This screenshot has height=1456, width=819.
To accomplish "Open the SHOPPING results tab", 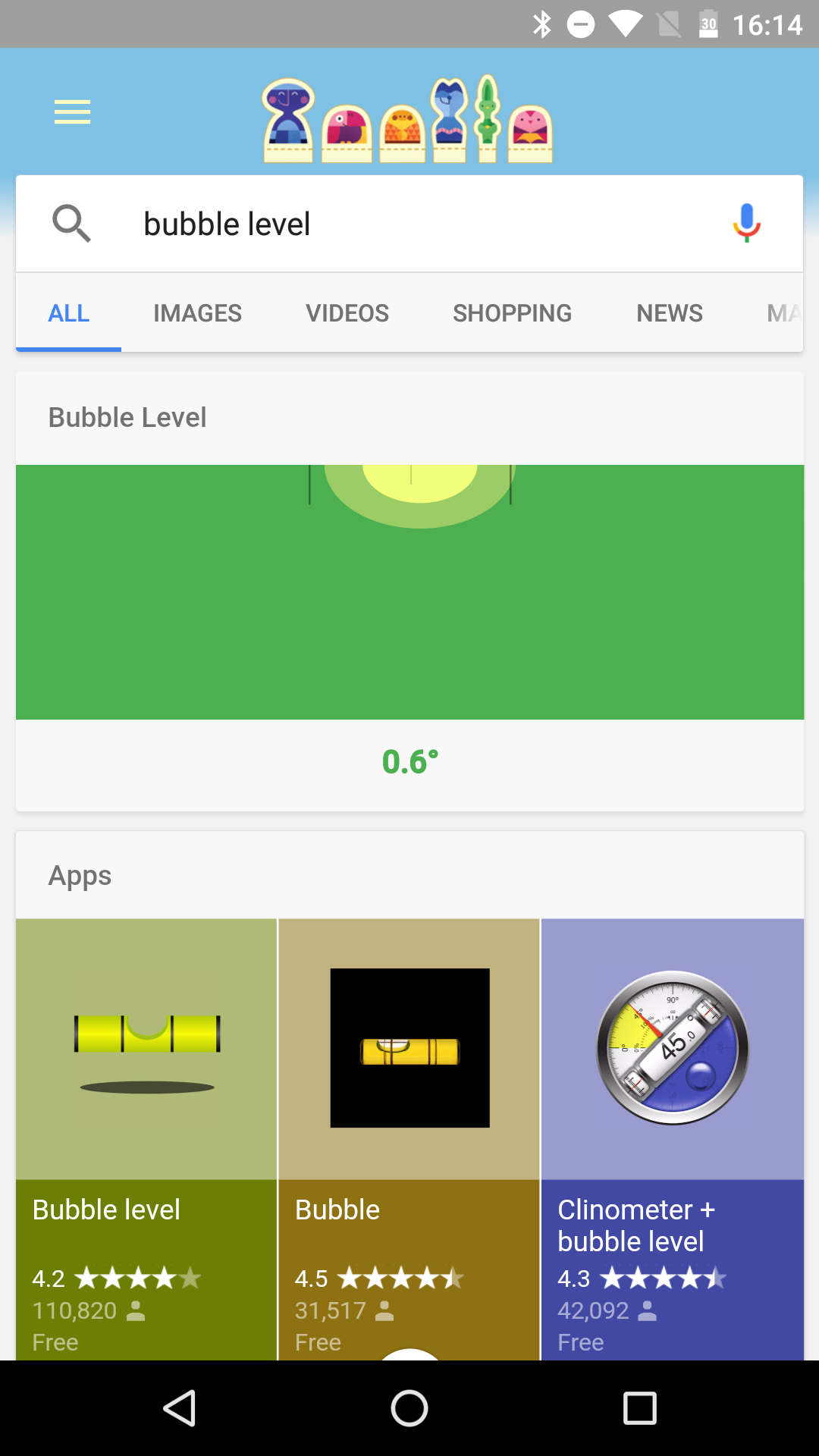I will [512, 312].
